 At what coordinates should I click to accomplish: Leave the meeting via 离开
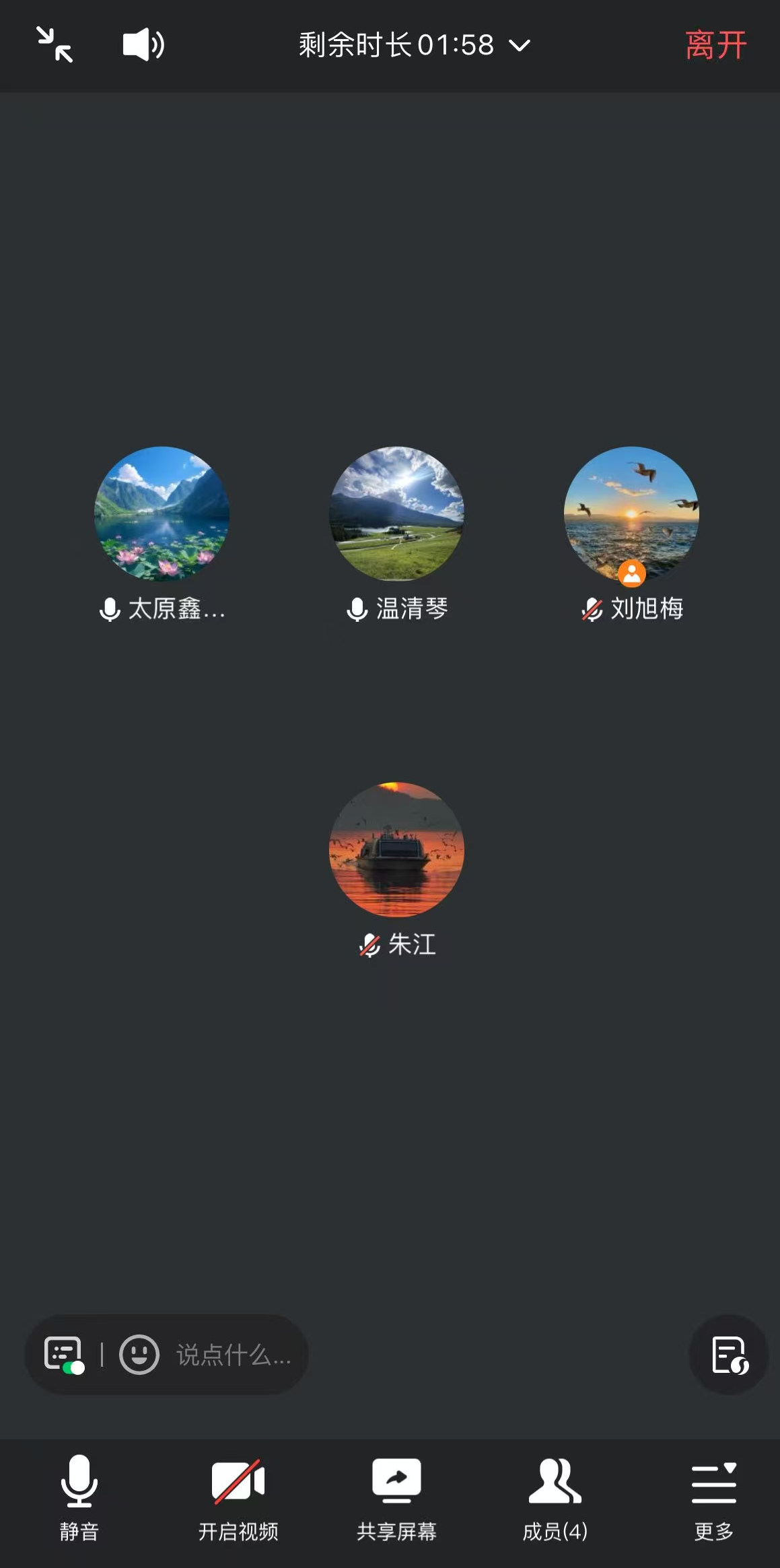point(715,45)
